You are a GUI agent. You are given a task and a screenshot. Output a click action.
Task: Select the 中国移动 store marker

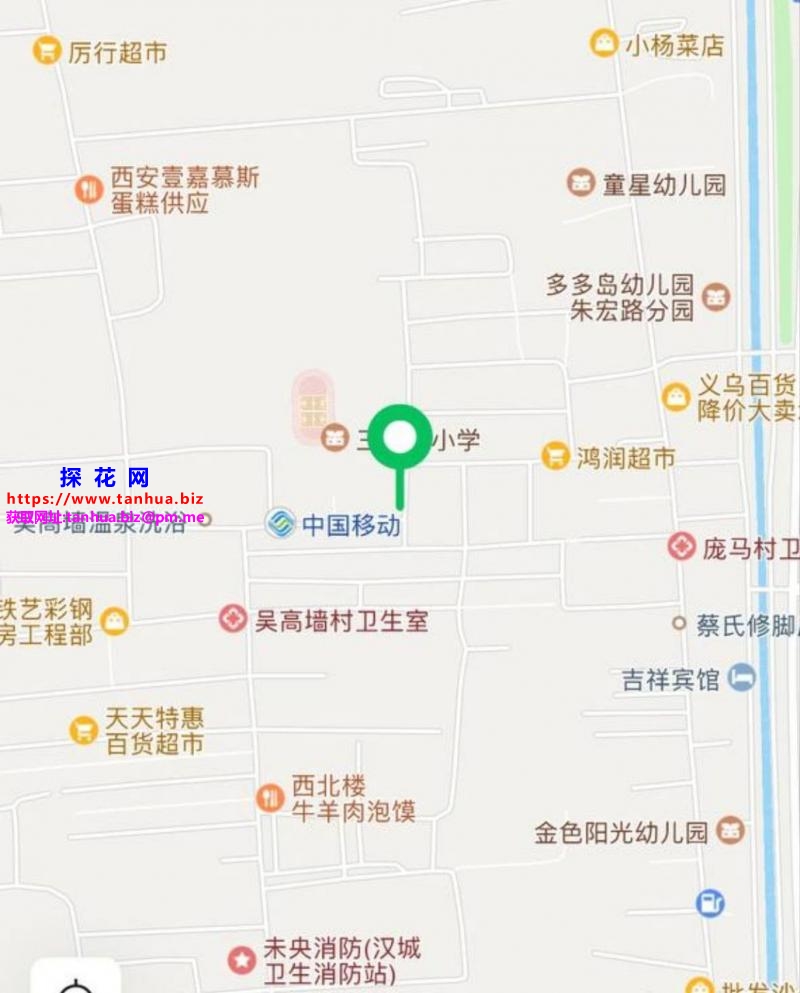281,523
